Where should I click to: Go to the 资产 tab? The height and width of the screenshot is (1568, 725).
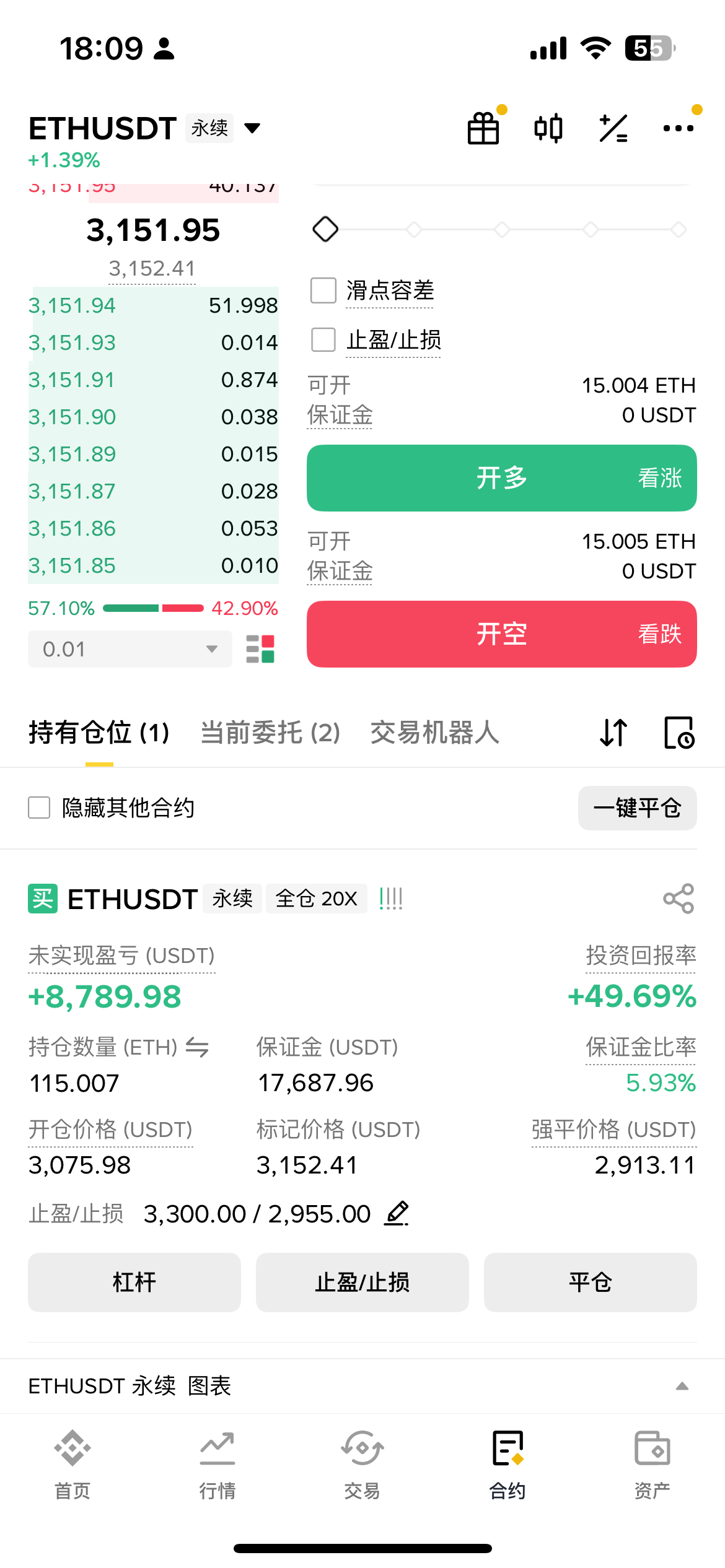coord(652,1465)
